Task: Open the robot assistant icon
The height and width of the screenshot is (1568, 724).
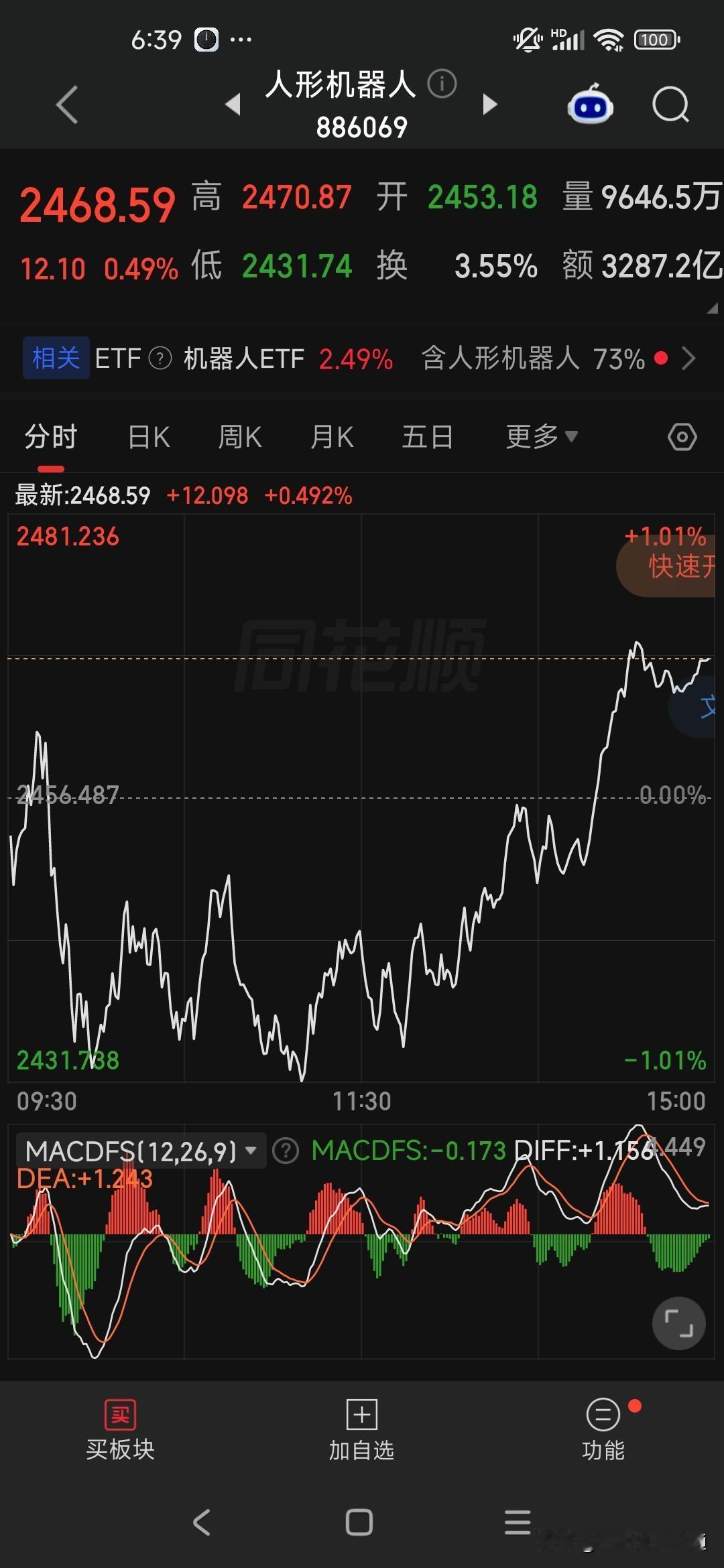Action: coord(590,105)
